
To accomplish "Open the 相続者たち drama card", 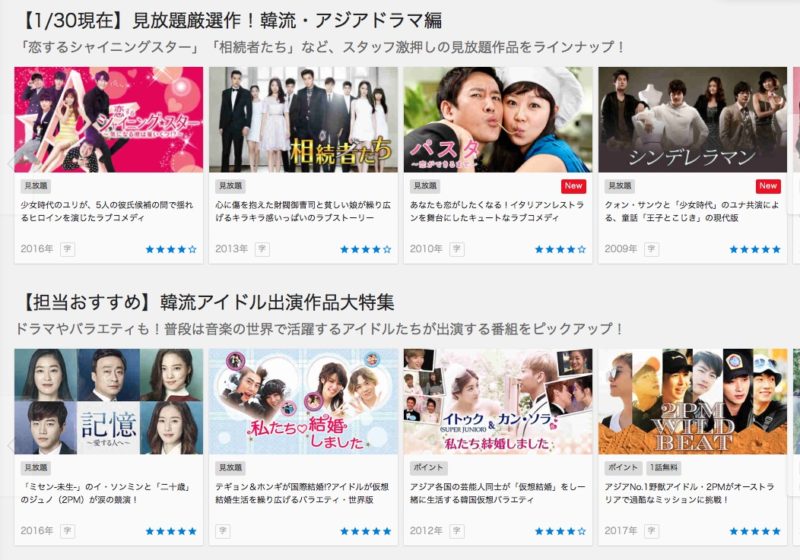I will click(303, 120).
